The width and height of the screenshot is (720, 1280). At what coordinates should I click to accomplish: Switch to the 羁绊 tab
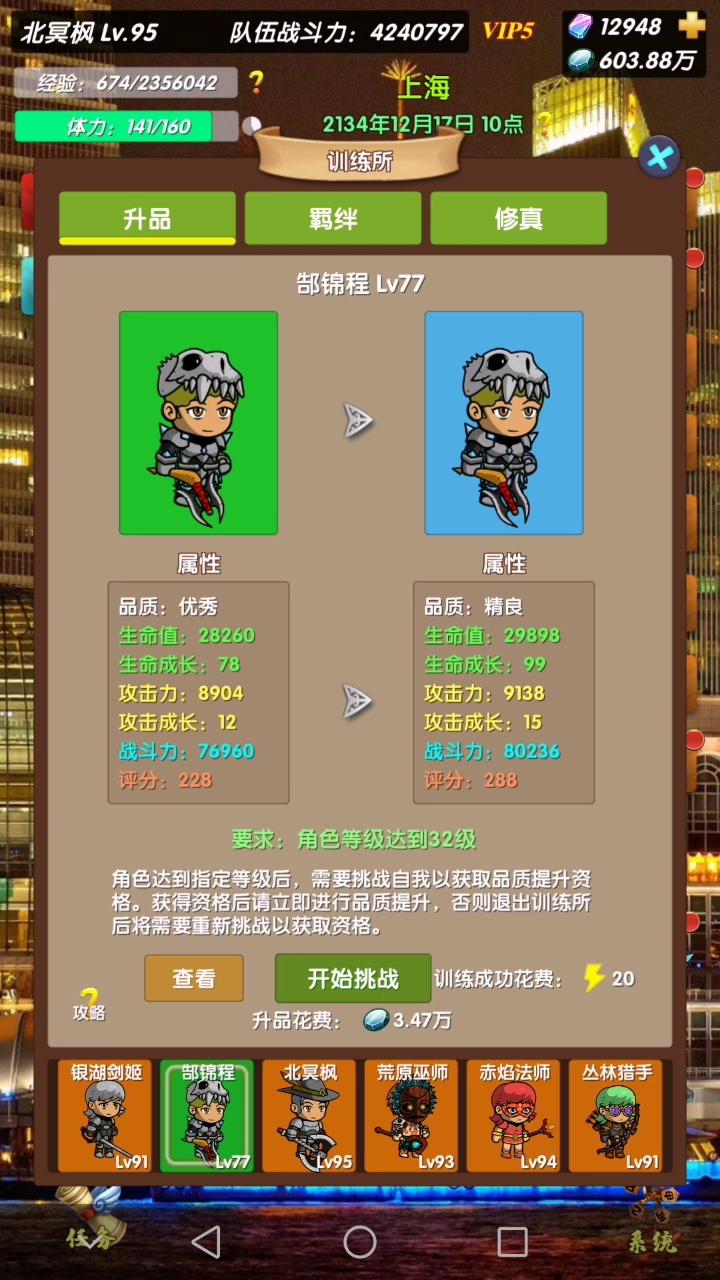coord(333,218)
